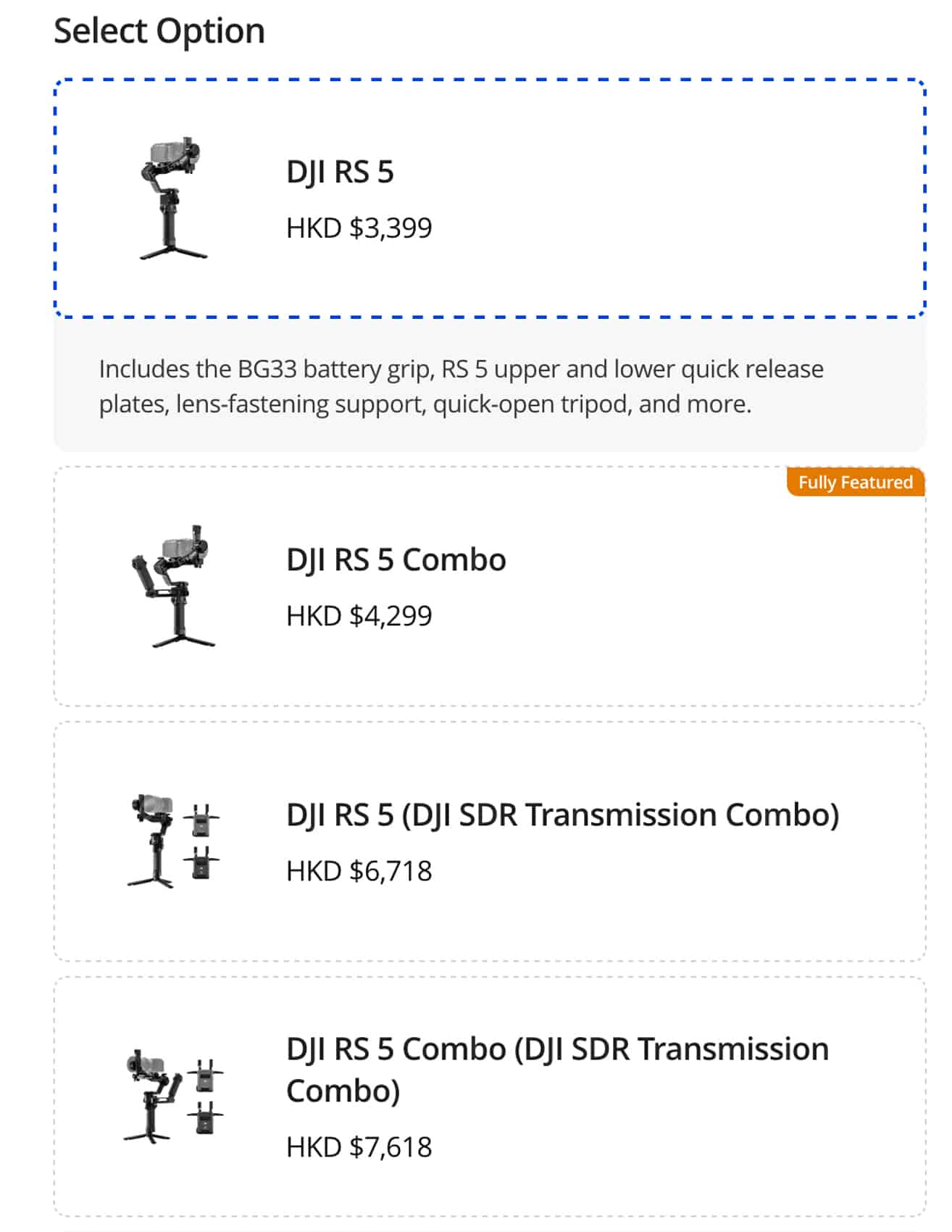This screenshot has height=1232, width=952.
Task: Click the Select Option heading
Action: (x=160, y=29)
